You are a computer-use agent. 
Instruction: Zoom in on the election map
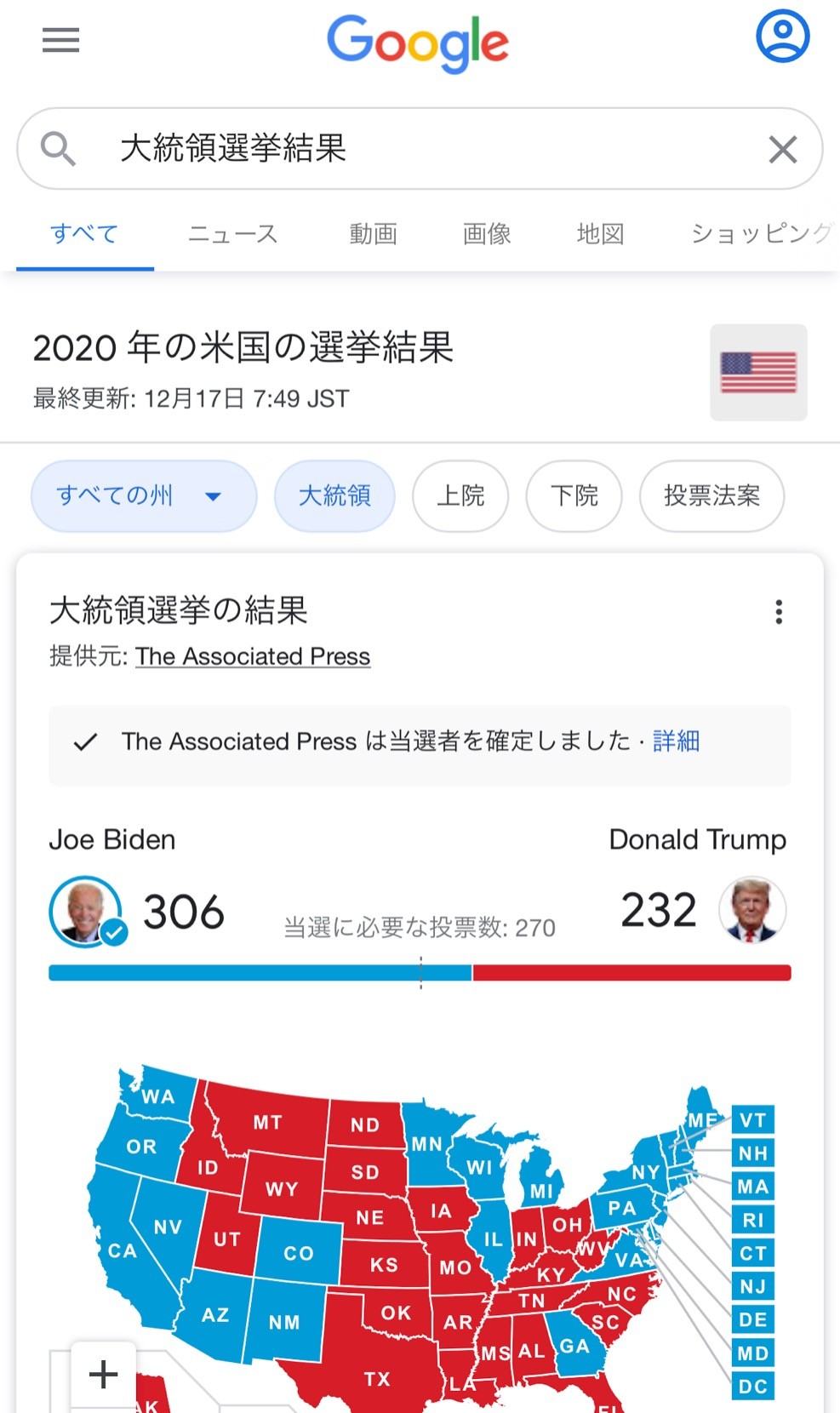tap(104, 1375)
